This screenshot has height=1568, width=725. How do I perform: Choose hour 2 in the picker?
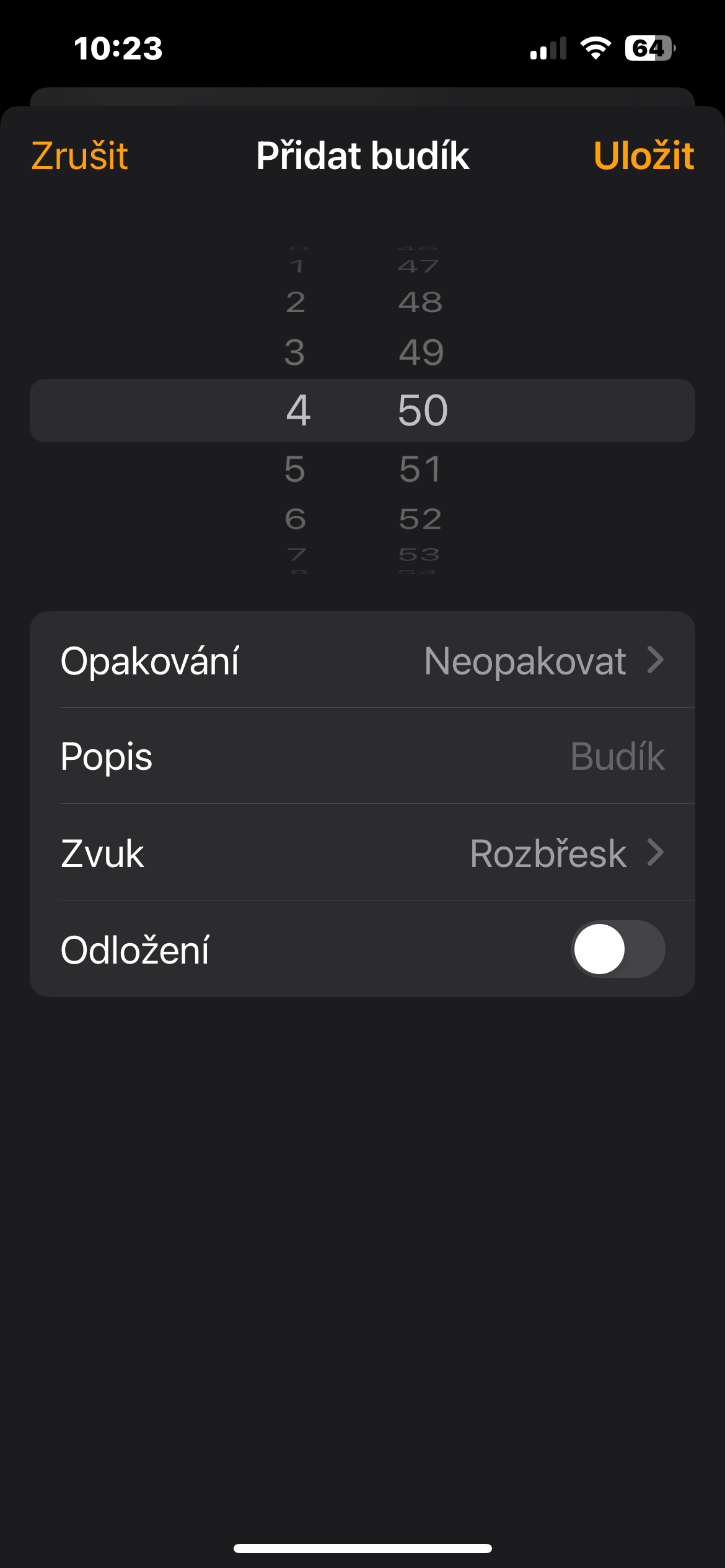point(296,302)
